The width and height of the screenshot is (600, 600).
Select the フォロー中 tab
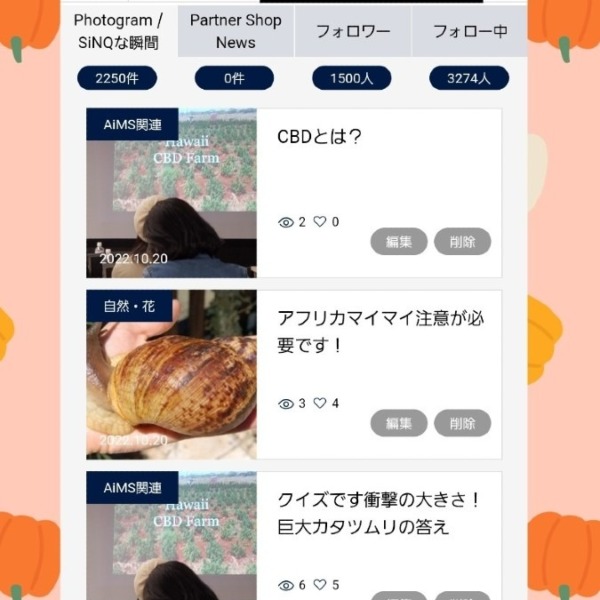(469, 32)
